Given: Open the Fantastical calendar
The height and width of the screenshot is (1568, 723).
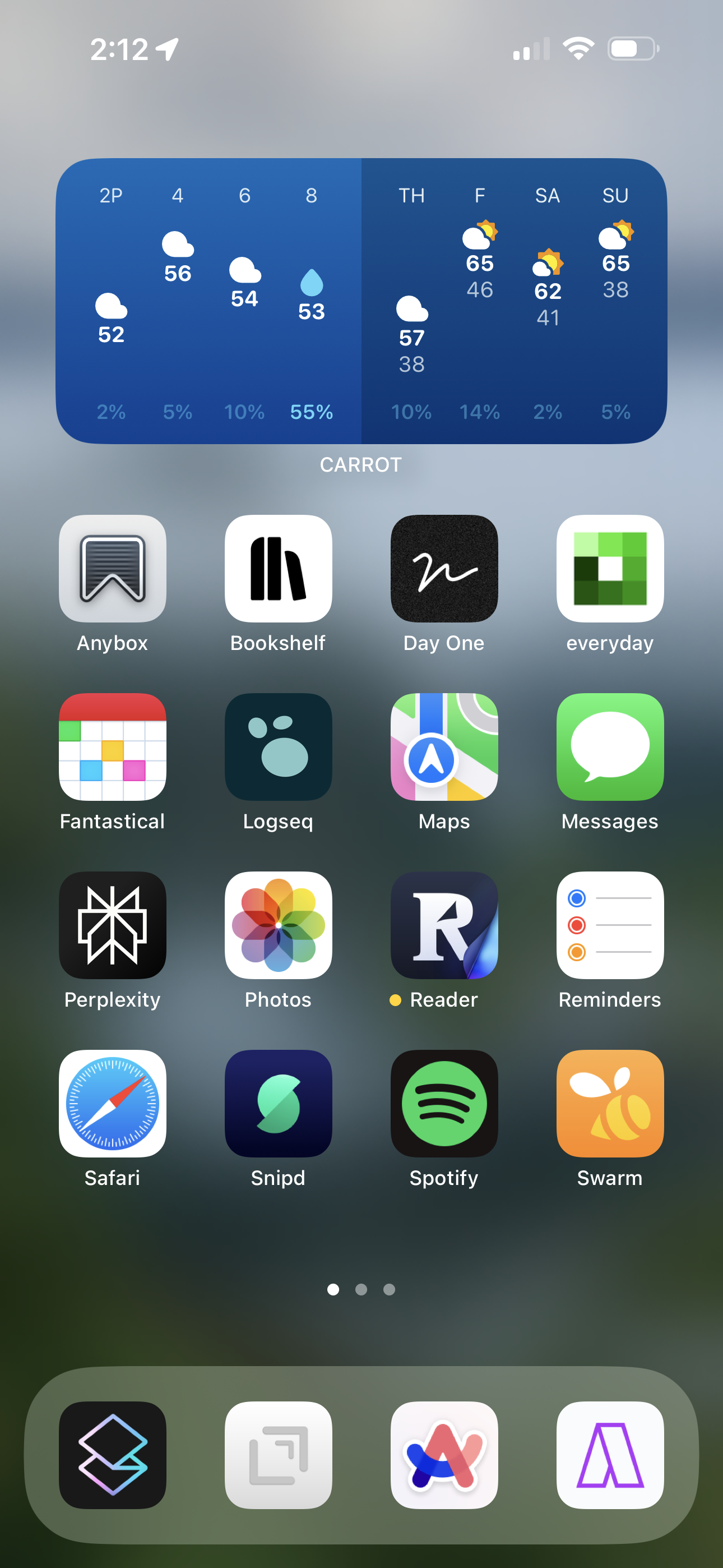Looking at the screenshot, I should pyautogui.click(x=113, y=746).
